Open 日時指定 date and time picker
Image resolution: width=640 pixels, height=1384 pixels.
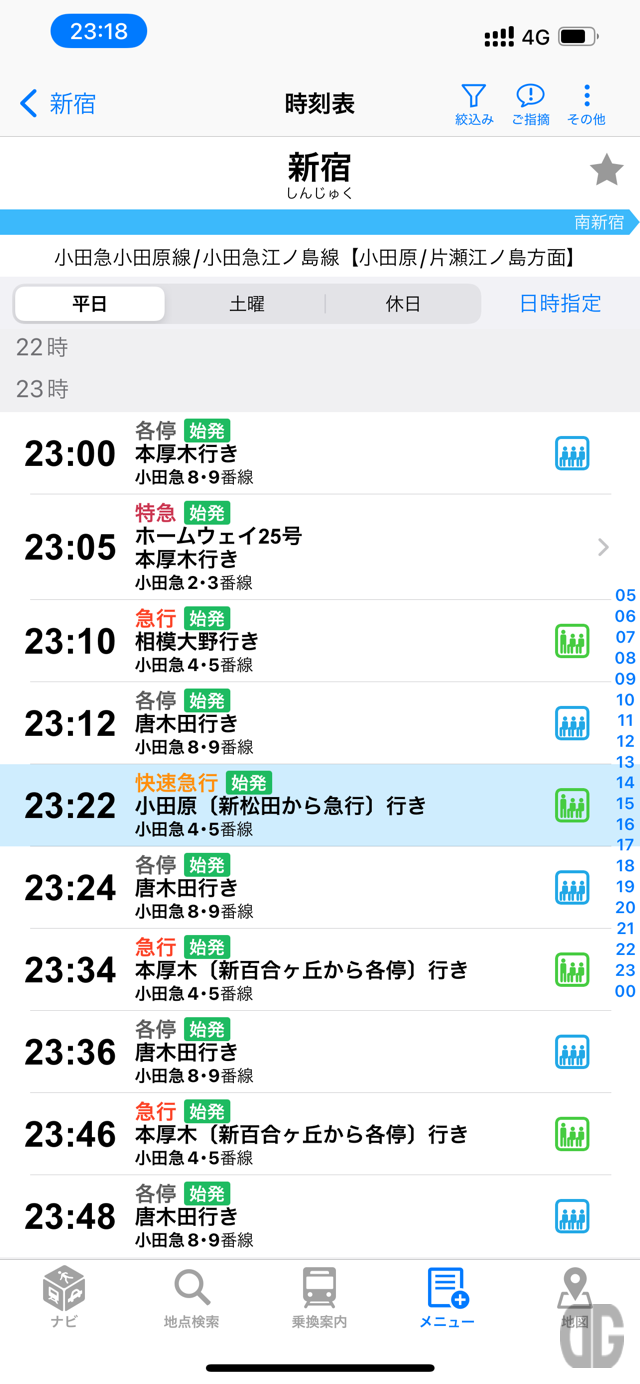(x=560, y=304)
